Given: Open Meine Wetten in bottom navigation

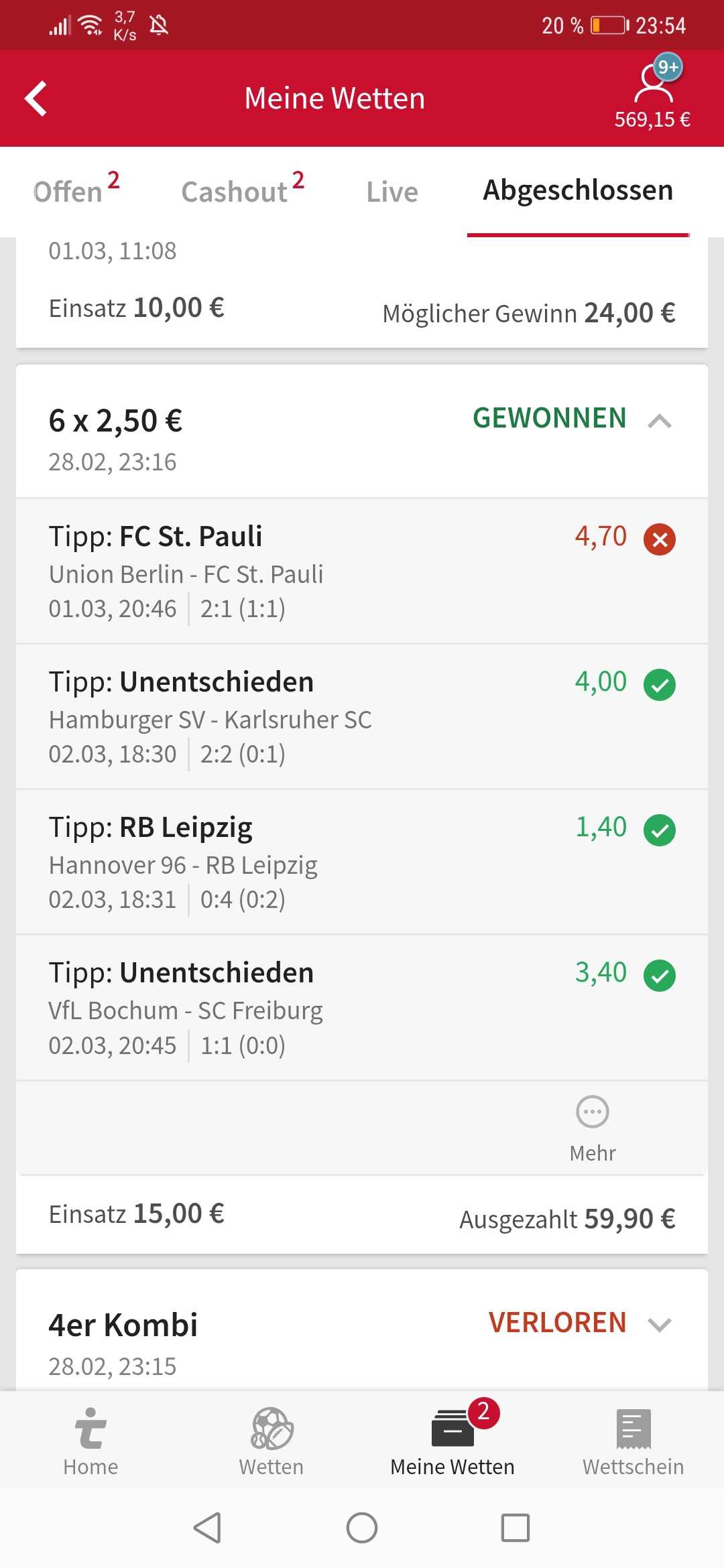Looking at the screenshot, I should coord(452,1442).
